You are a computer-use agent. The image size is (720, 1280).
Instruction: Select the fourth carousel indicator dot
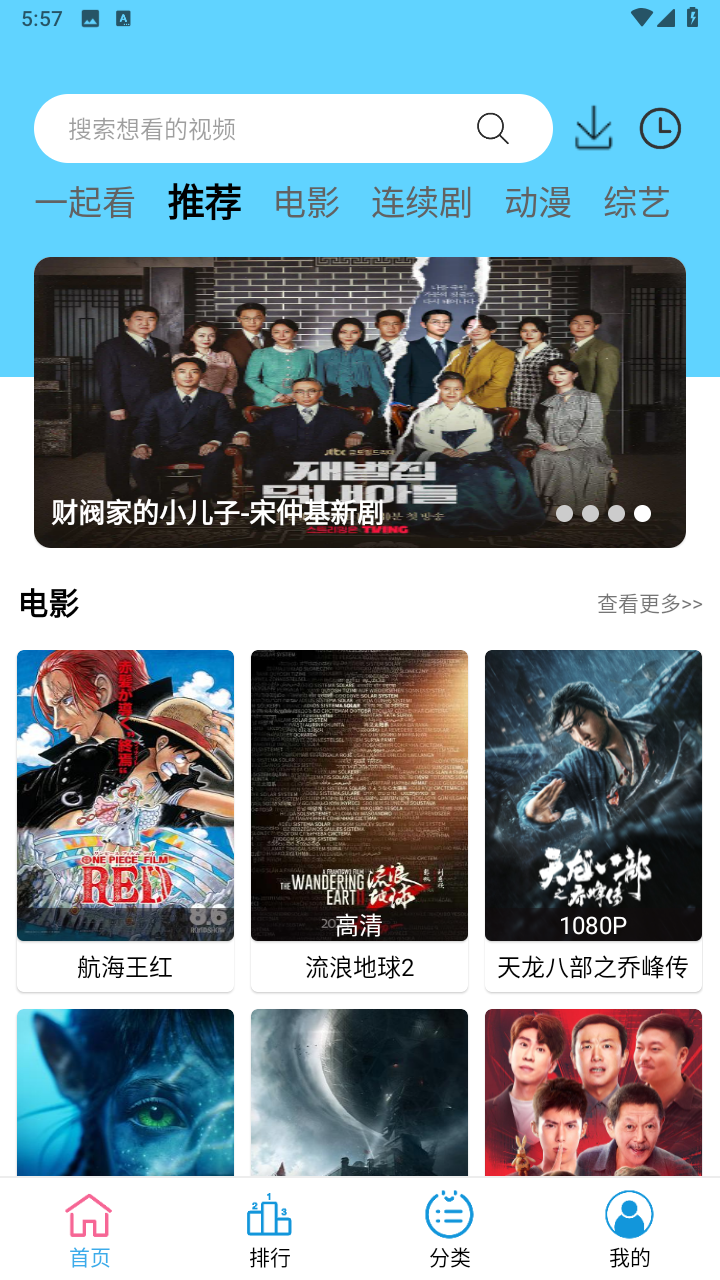pyautogui.click(x=643, y=513)
